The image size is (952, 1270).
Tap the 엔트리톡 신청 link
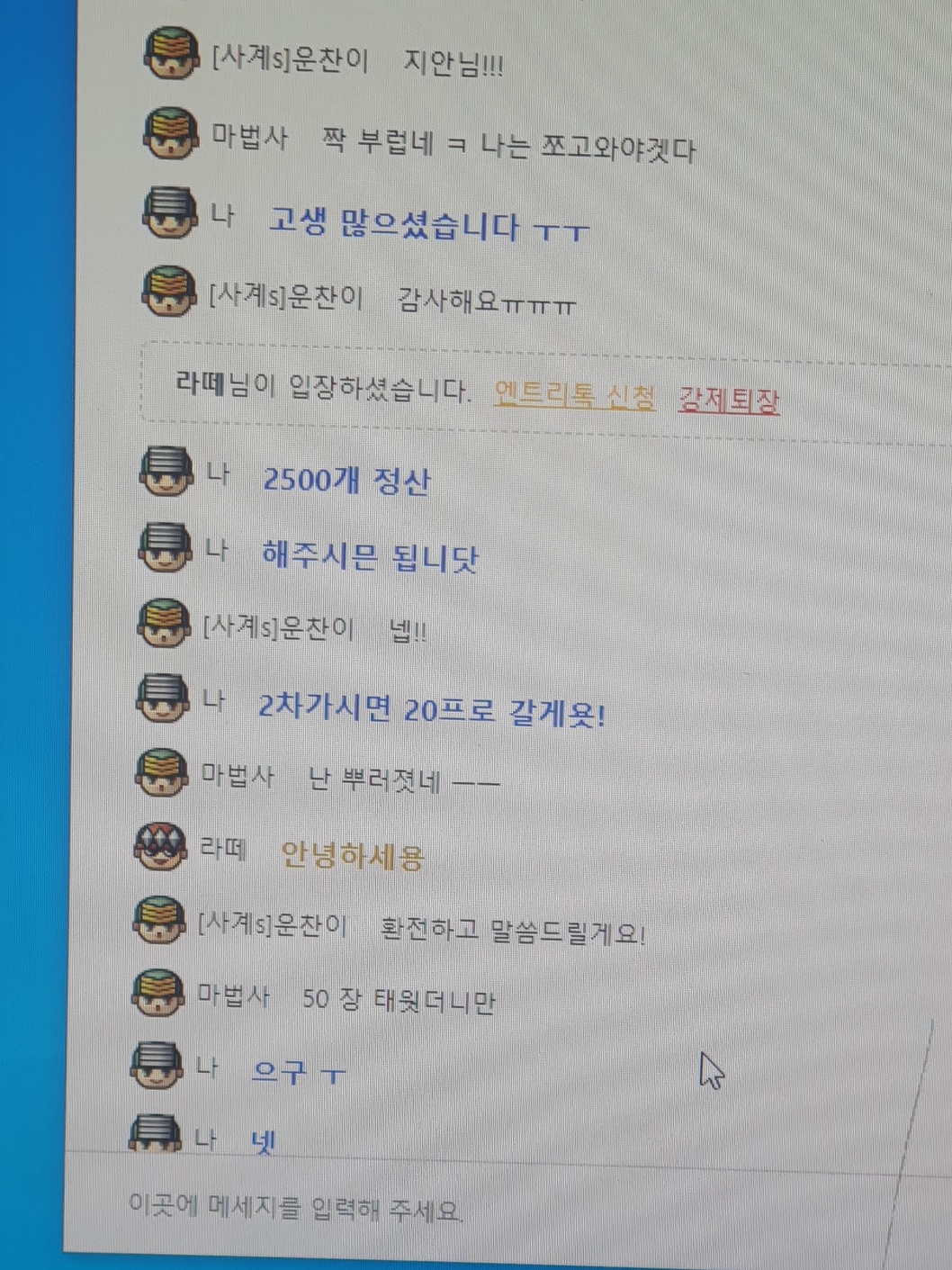(x=574, y=395)
